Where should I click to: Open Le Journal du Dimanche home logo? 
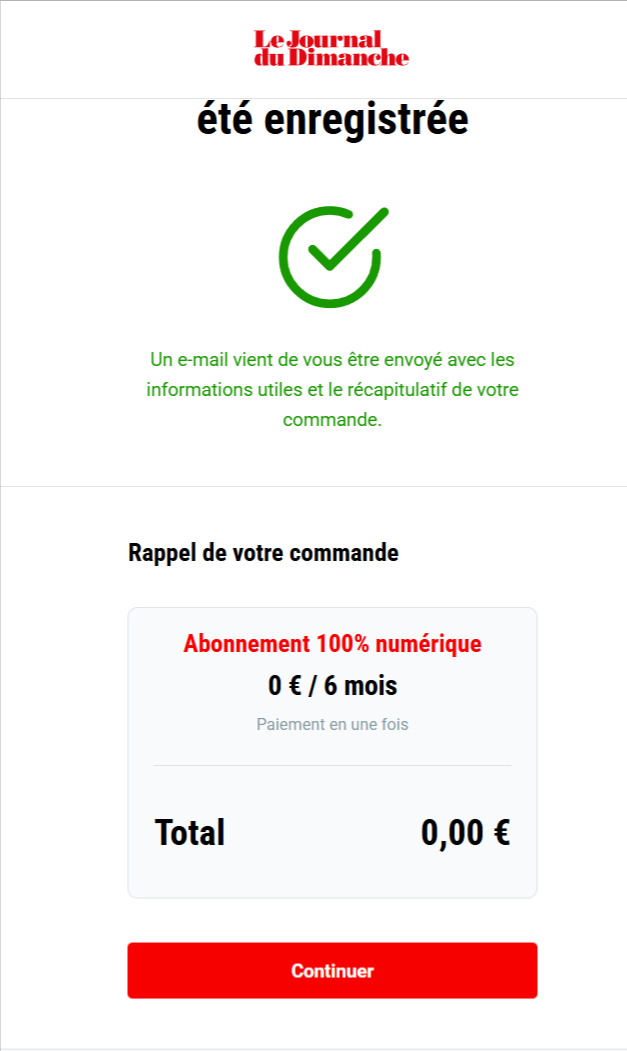(x=331, y=48)
